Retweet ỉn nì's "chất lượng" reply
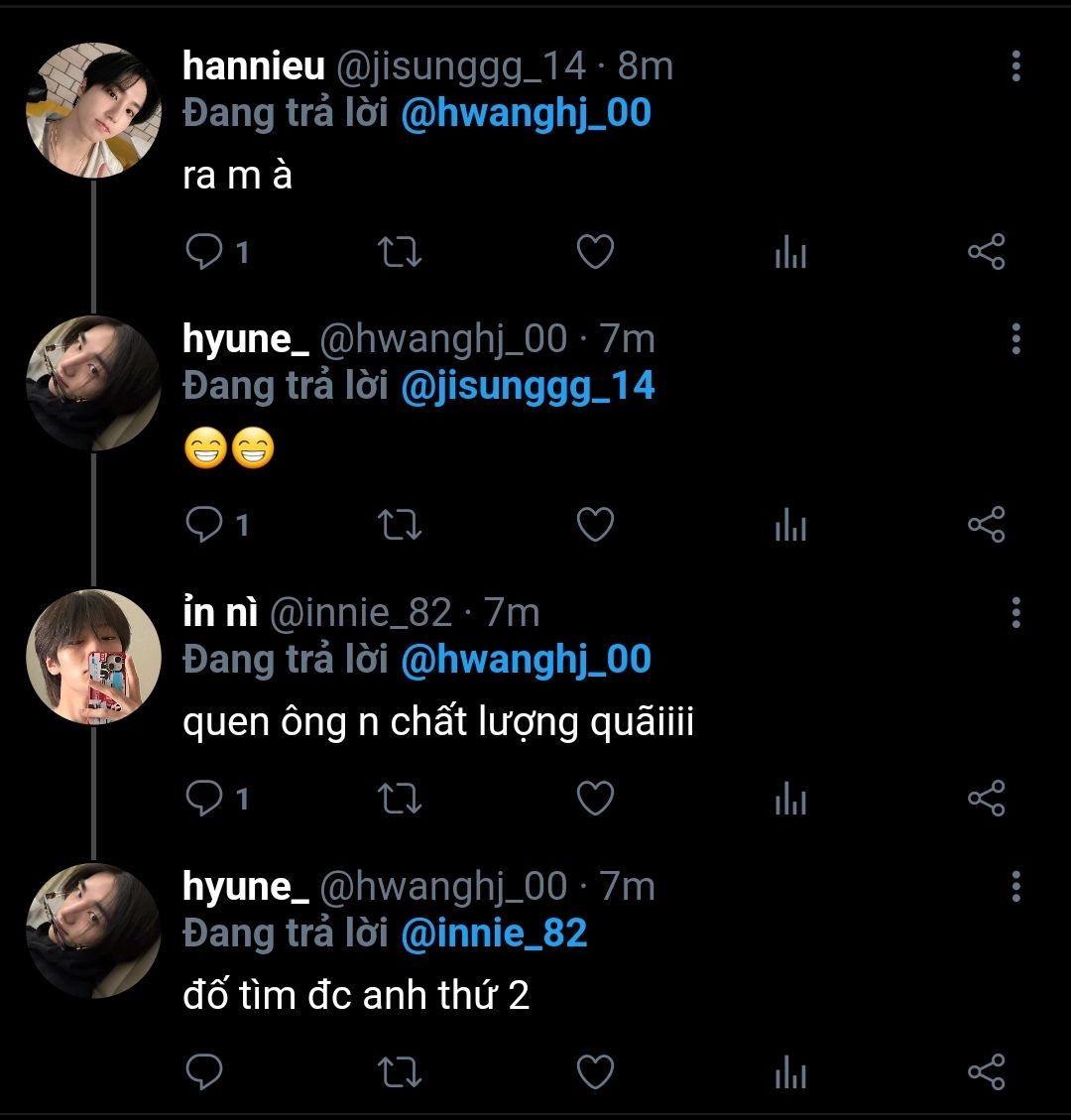 coord(401,799)
